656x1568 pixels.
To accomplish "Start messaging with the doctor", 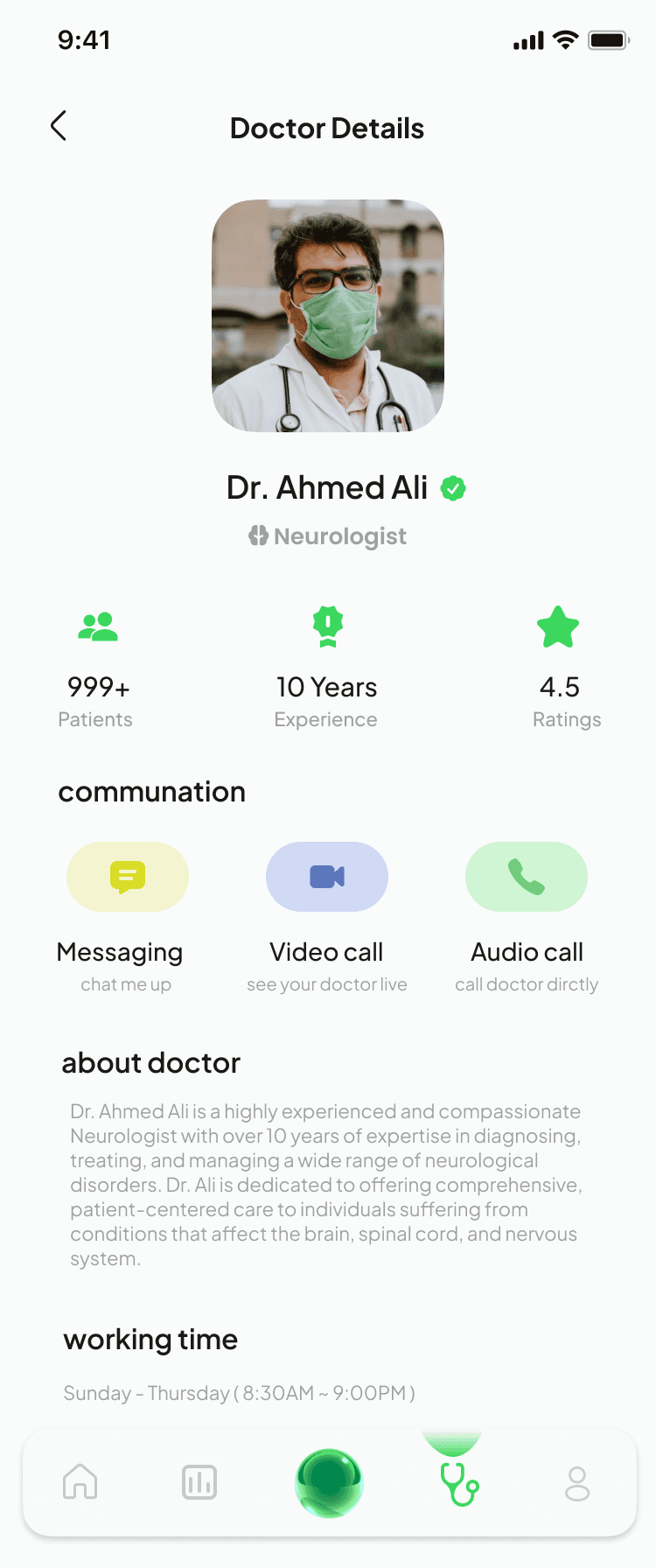I will click(128, 877).
